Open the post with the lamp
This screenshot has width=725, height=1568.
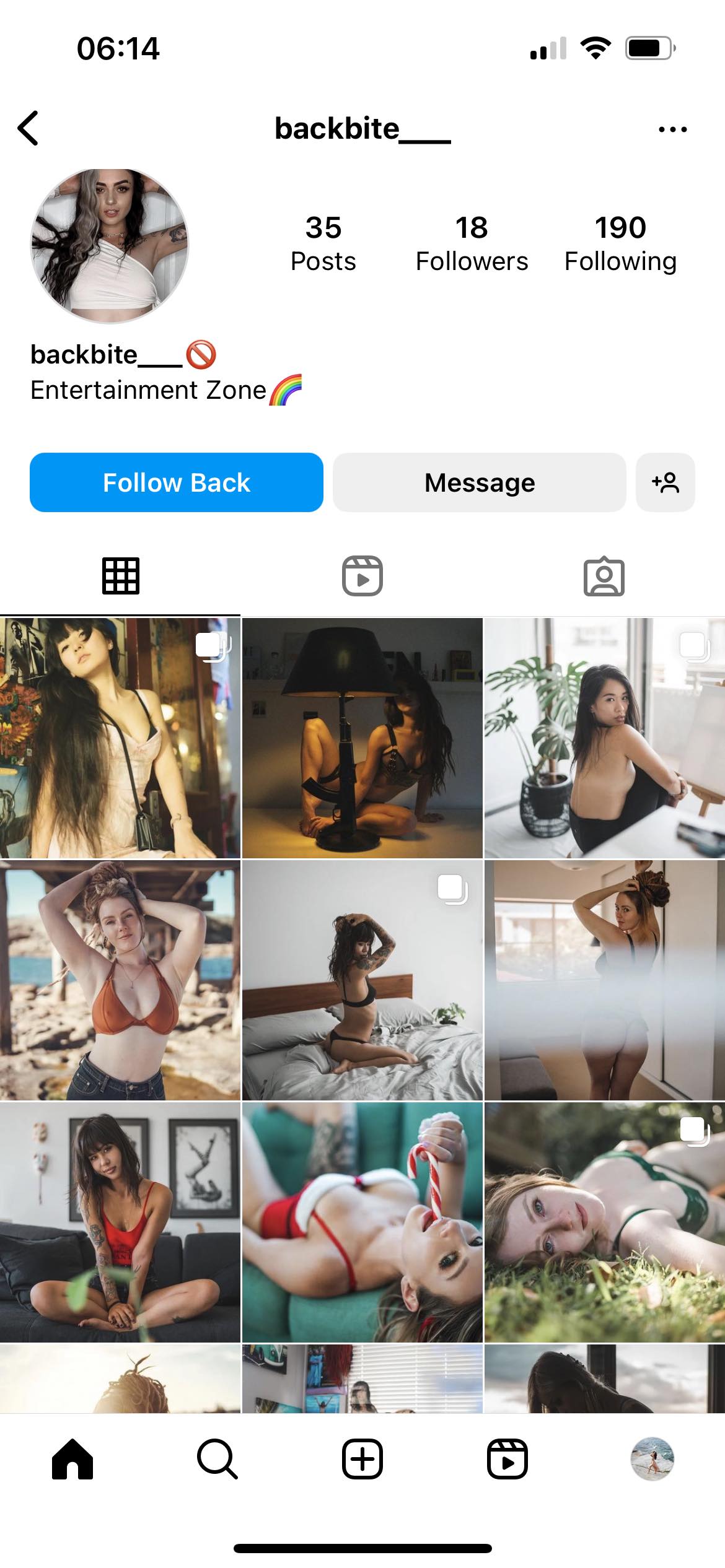(x=362, y=738)
